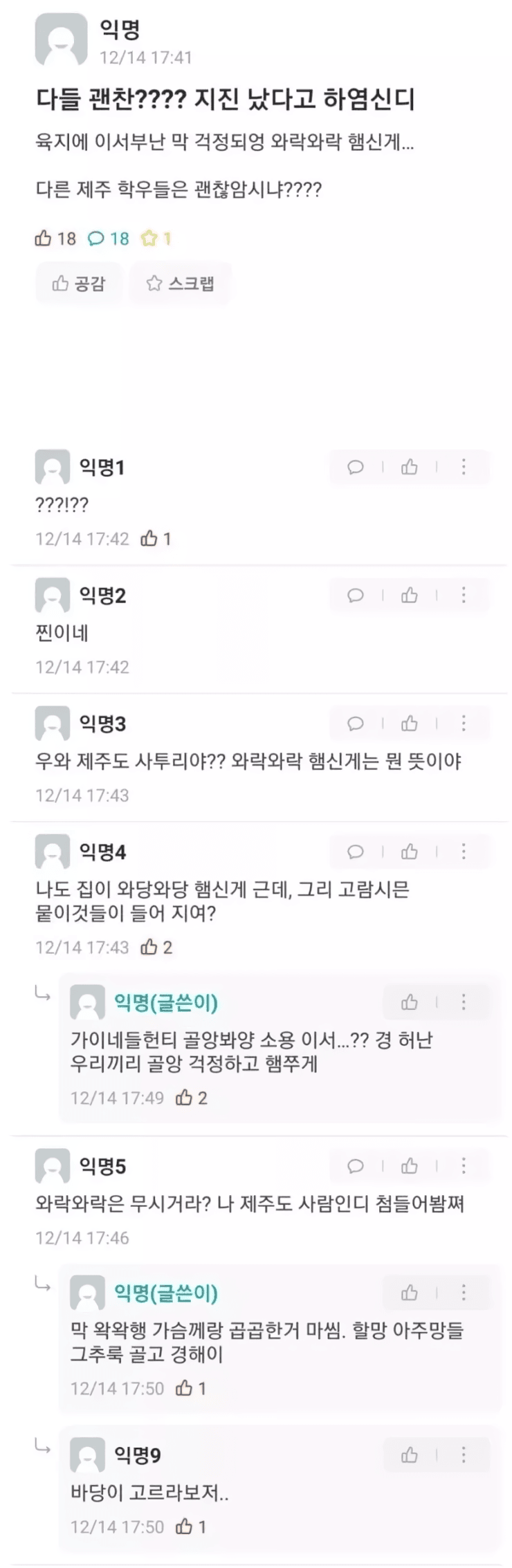
Task: Open more options for 익명5's comment
Action: pos(464,1166)
